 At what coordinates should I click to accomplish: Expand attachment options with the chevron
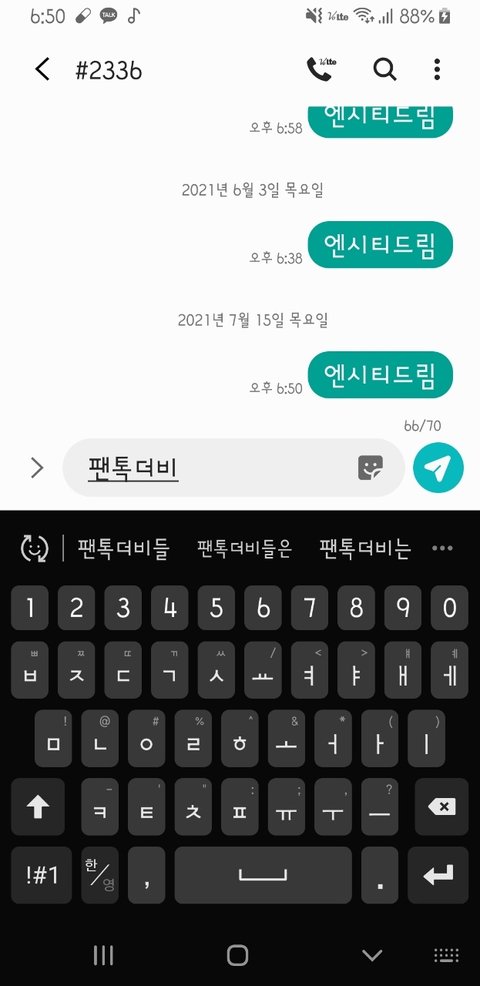point(37,468)
